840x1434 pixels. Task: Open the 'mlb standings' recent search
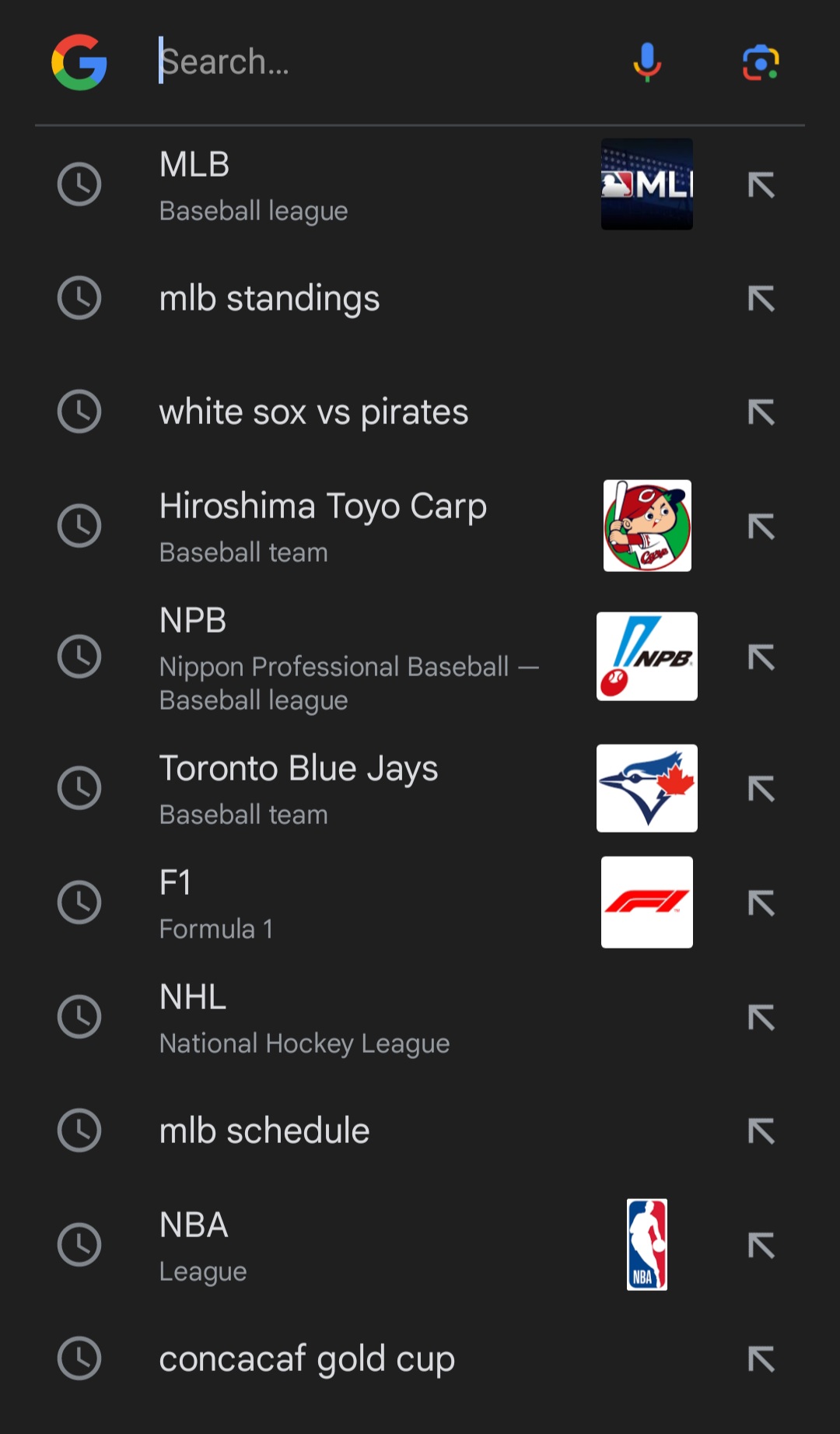373,299
